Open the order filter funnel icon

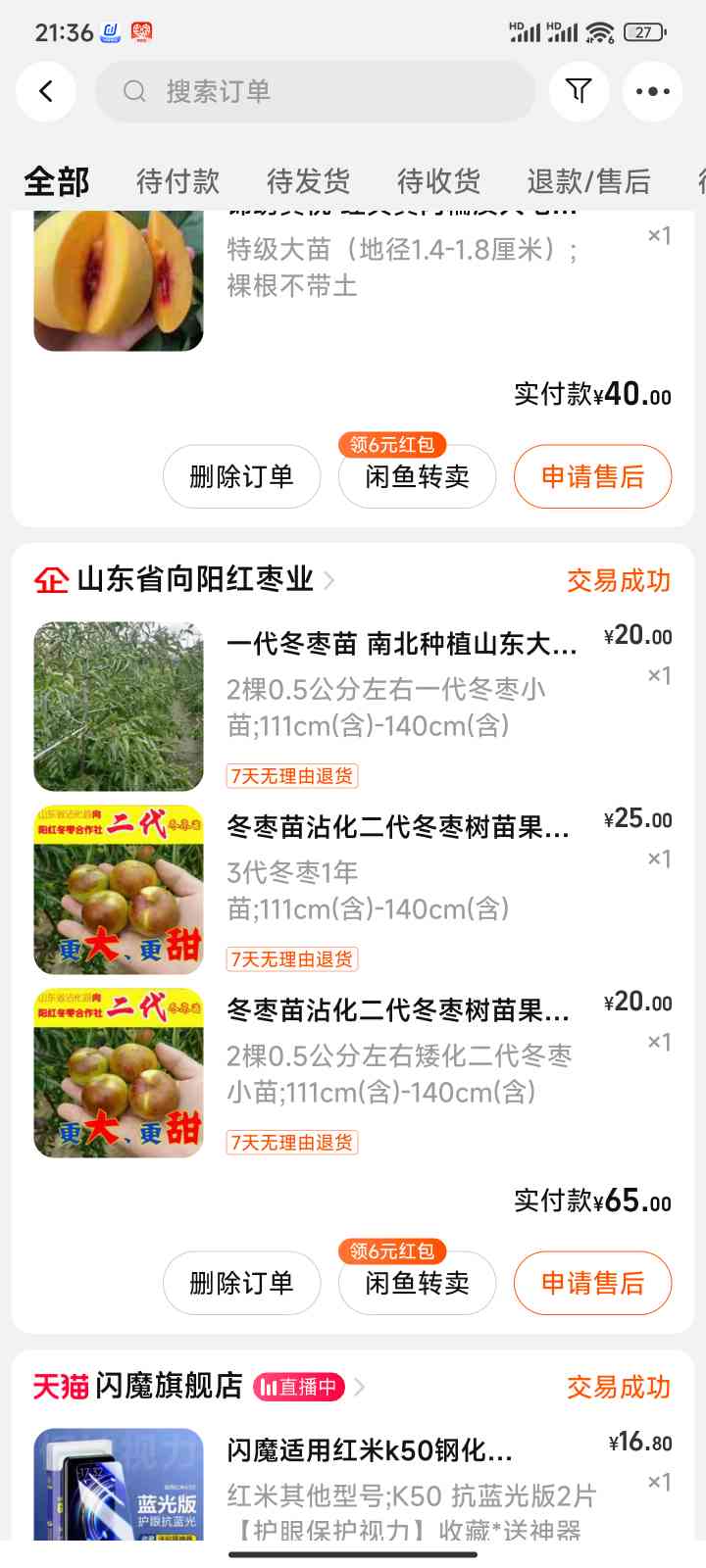pos(579,91)
